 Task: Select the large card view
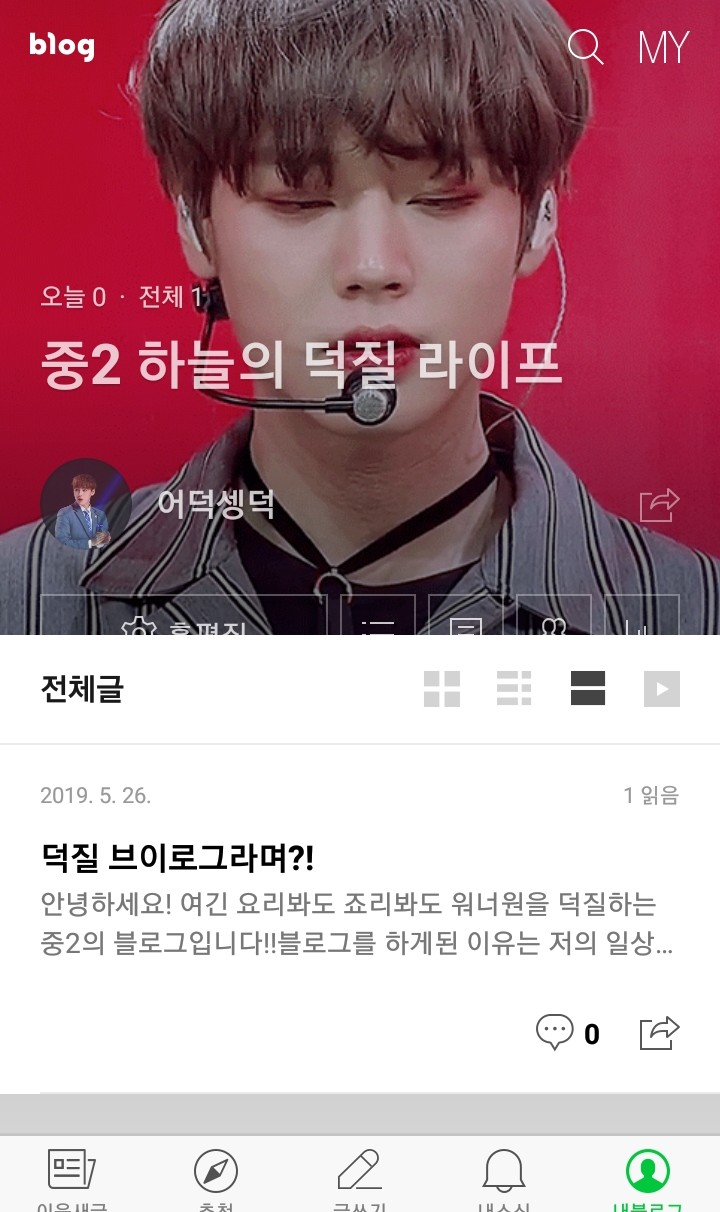pyautogui.click(x=587, y=689)
